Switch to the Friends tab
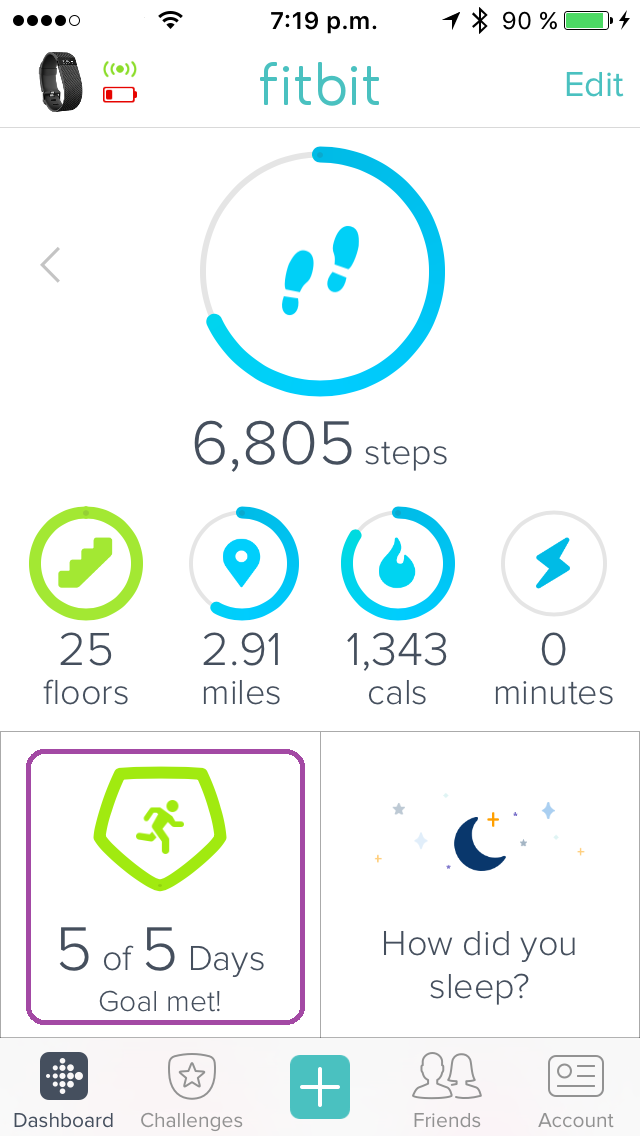Screen dimensions: 640x1136 [447, 1091]
